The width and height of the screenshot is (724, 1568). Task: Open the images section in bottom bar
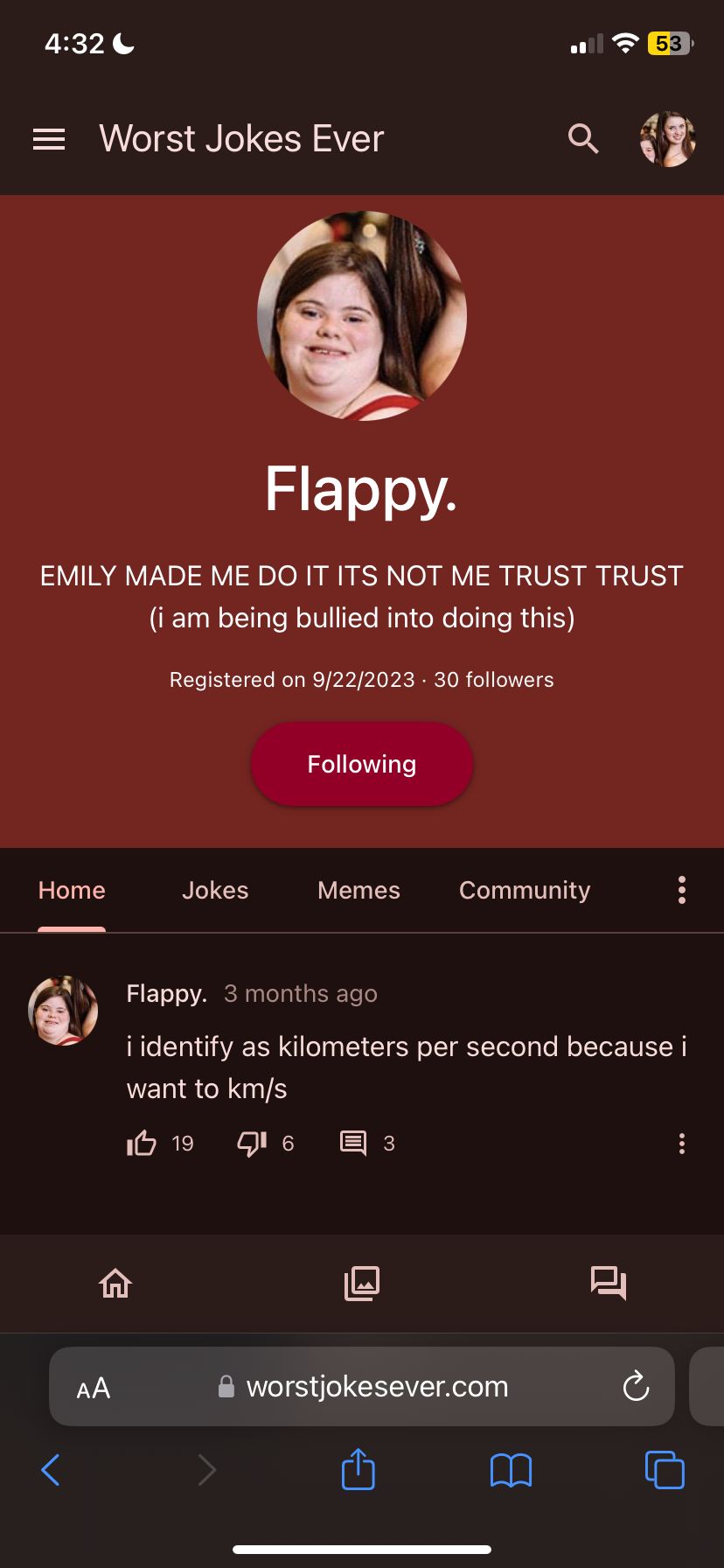coord(362,1284)
